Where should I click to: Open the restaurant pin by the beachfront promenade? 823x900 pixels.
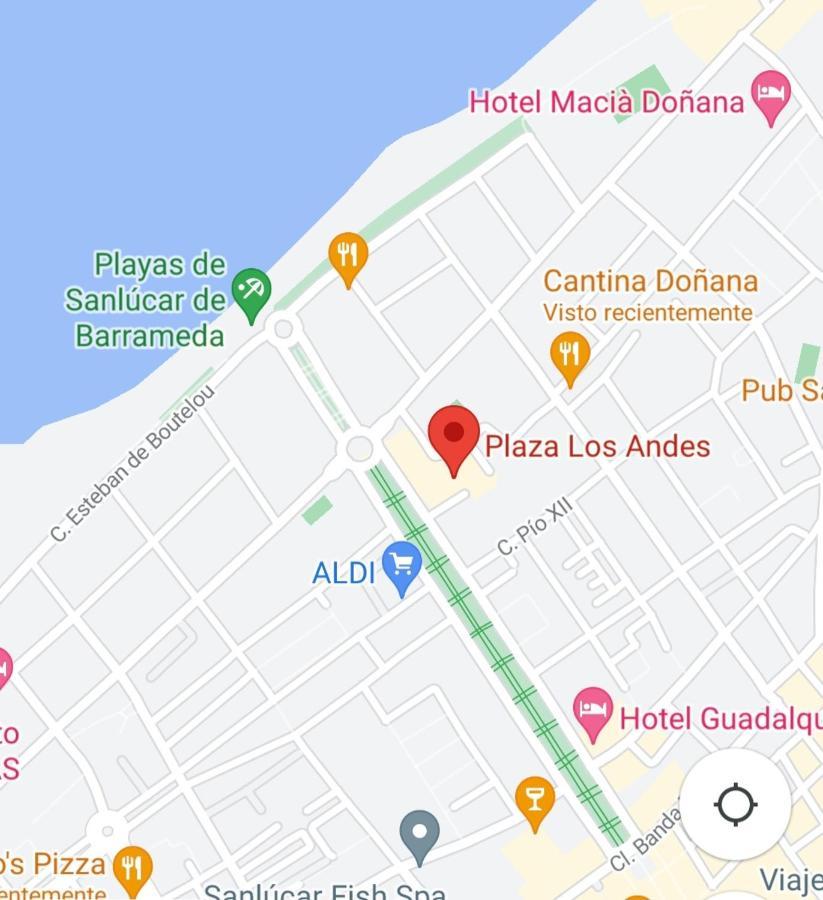348,256
